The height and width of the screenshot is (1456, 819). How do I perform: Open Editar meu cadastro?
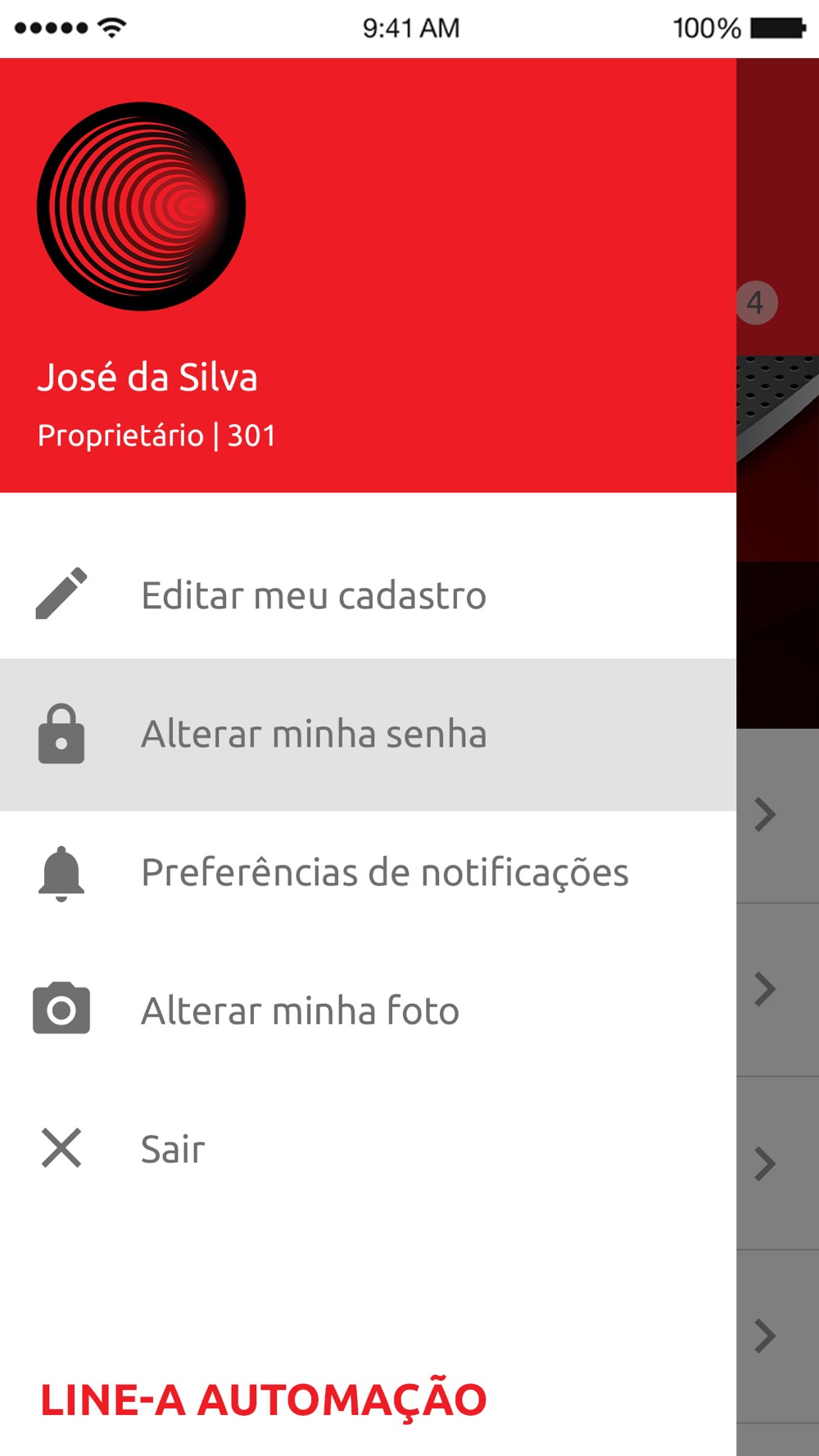[314, 595]
